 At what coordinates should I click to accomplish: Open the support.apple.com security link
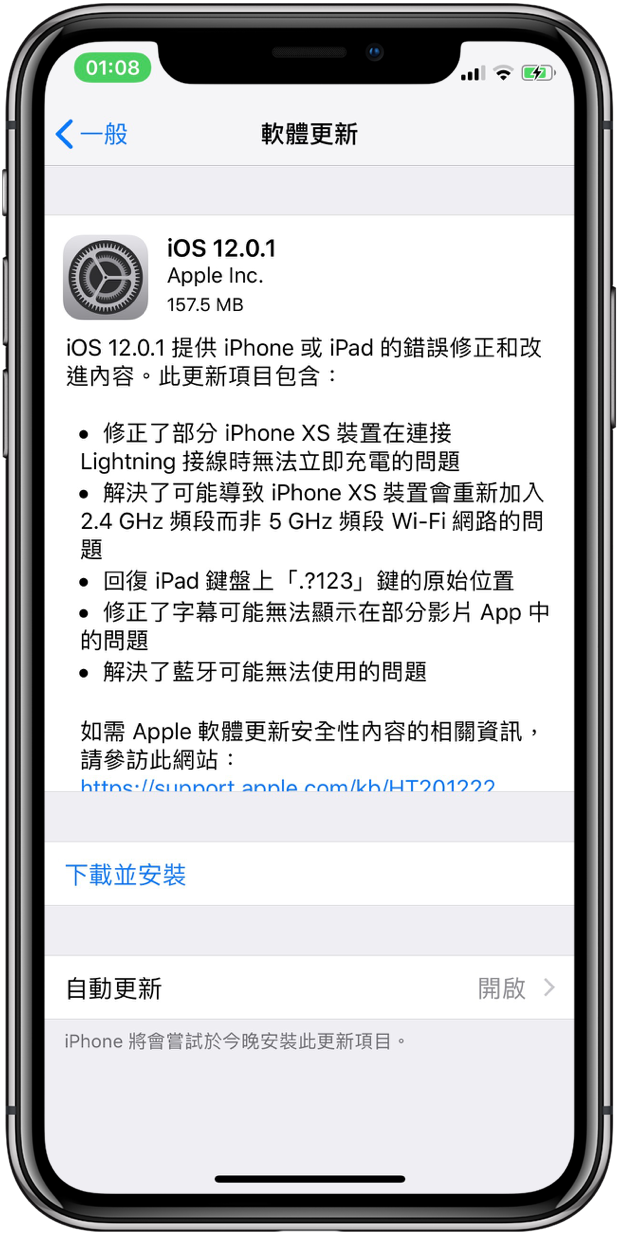pos(288,785)
